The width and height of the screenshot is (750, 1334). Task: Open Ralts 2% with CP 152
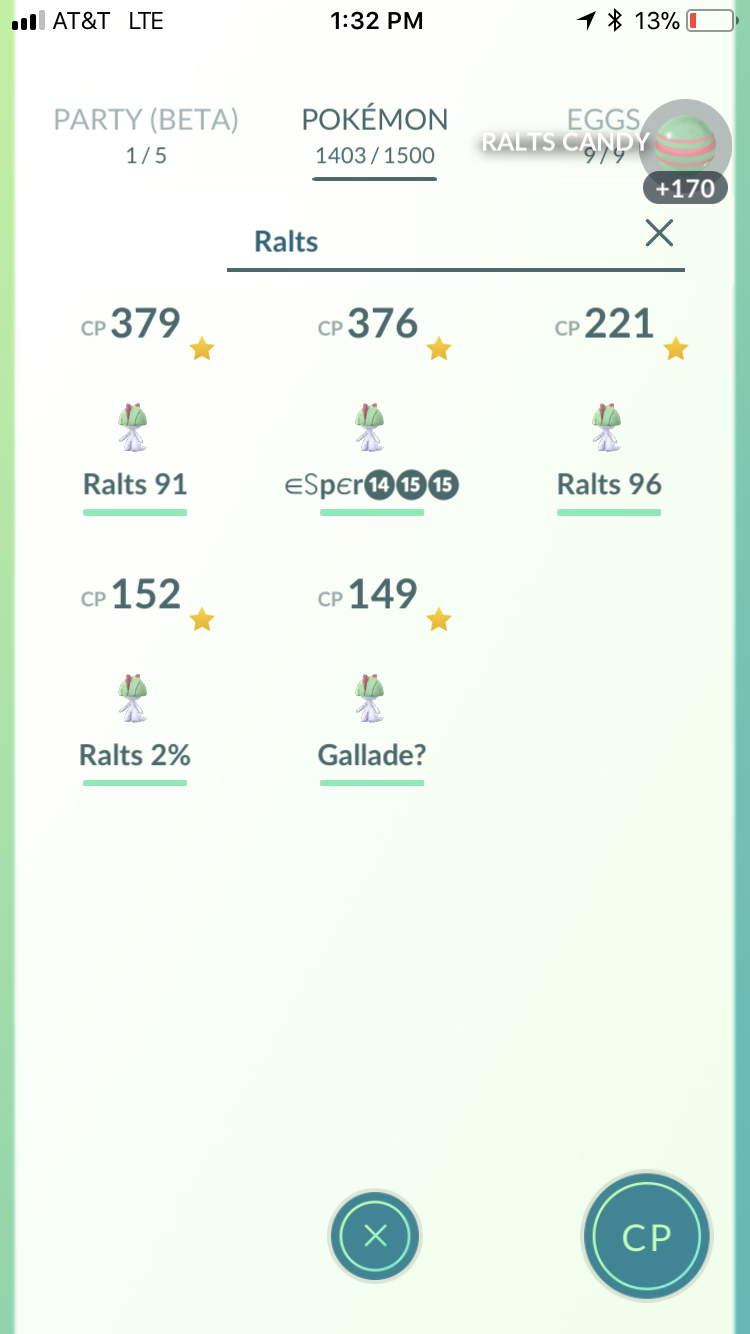[135, 680]
